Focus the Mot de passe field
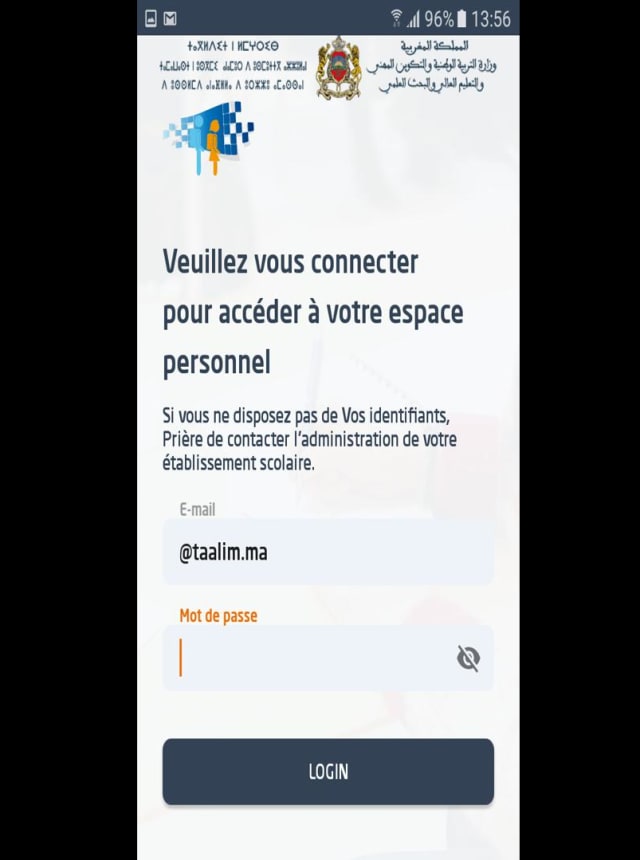640x860 pixels. click(310, 658)
